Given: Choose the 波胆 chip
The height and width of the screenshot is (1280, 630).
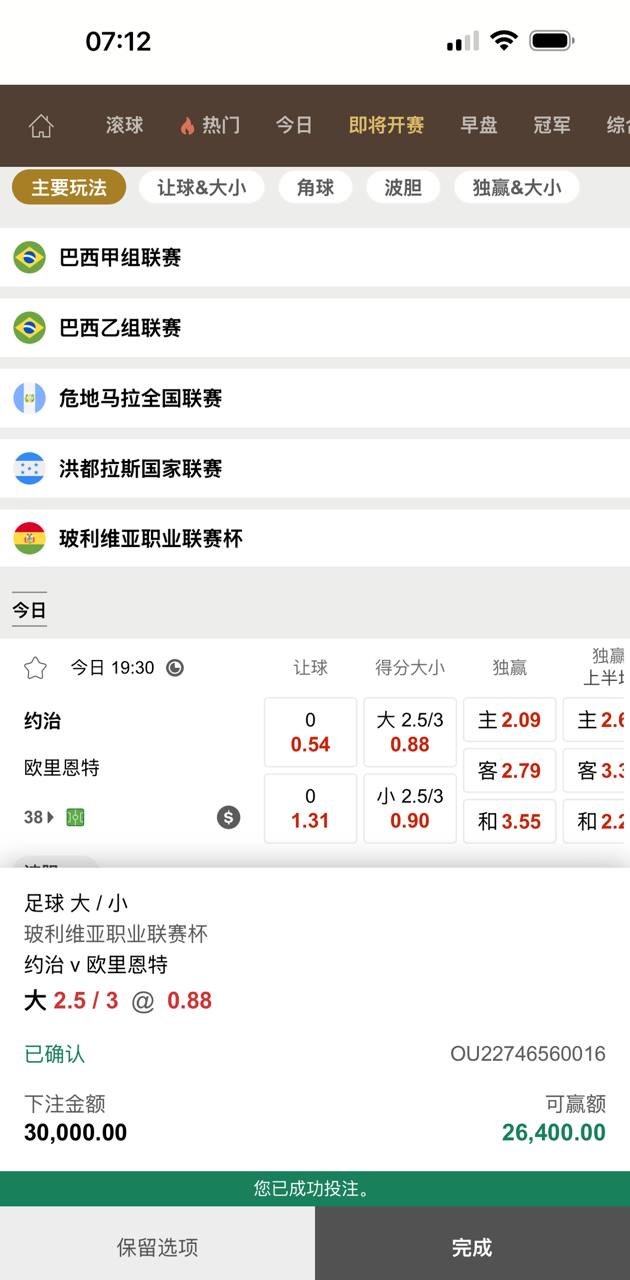Looking at the screenshot, I should (x=403, y=187).
